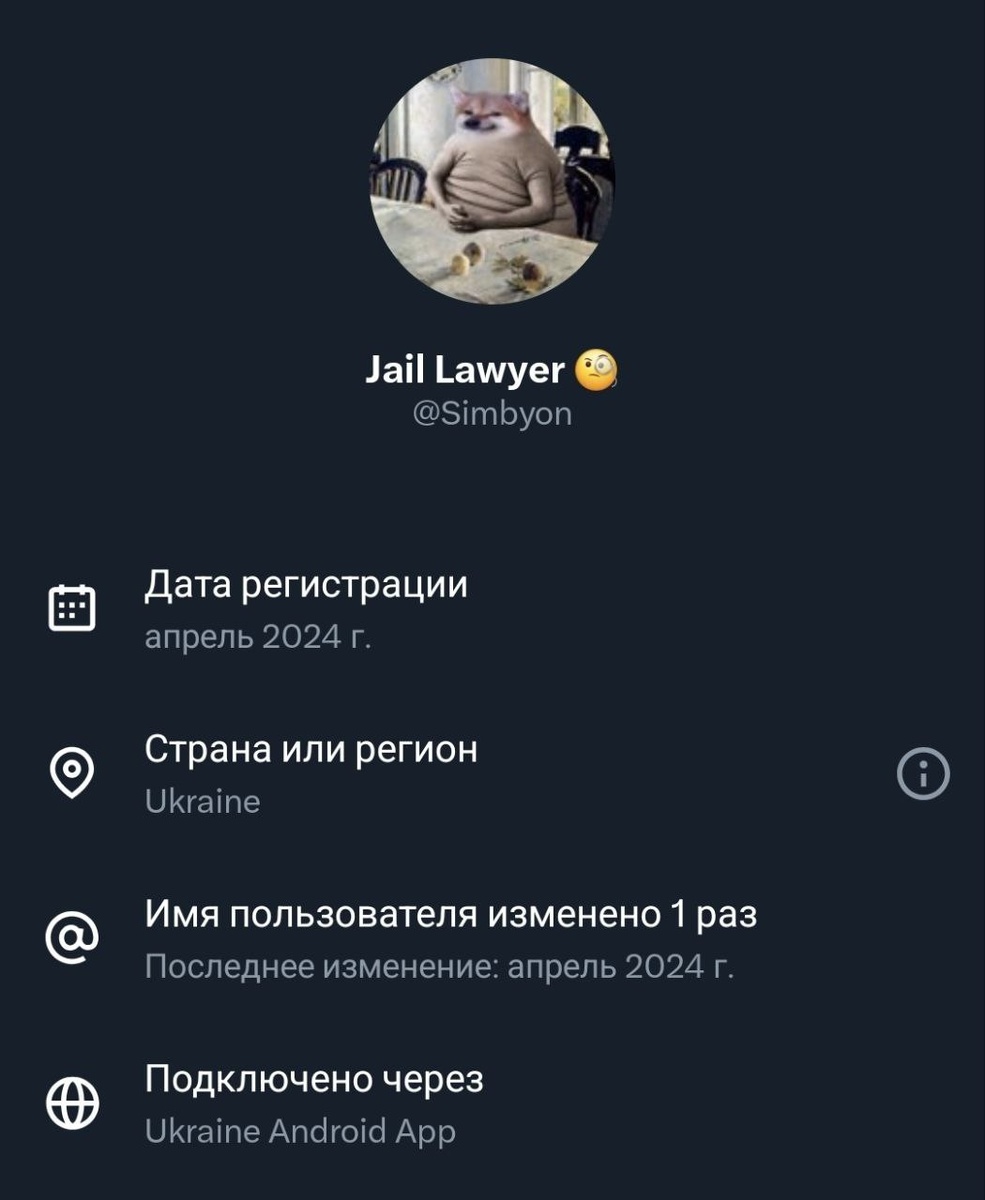The width and height of the screenshot is (985, 1200).
Task: Click the Подключено через heading
Action: 314,1080
